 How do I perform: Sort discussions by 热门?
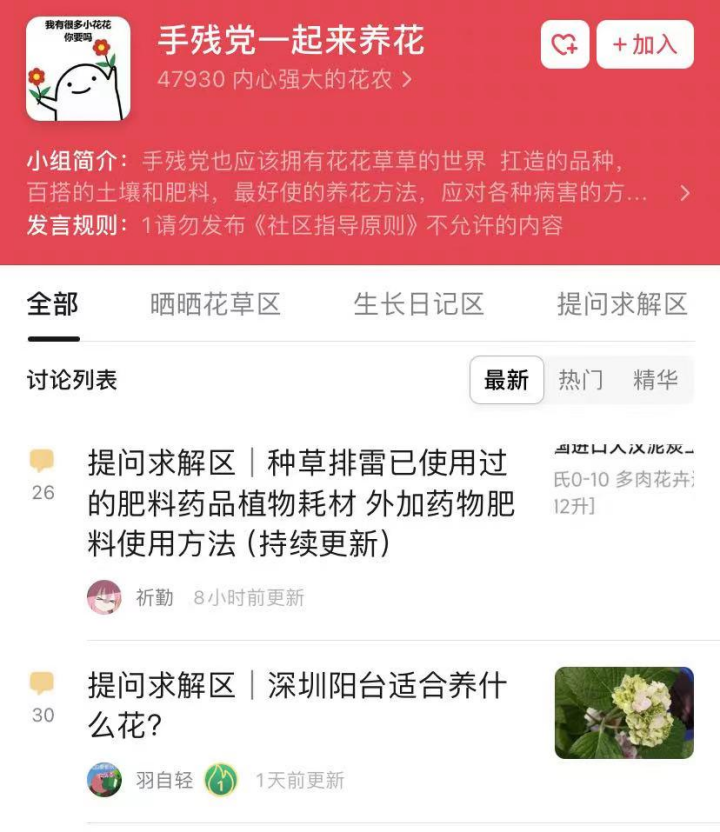(581, 380)
